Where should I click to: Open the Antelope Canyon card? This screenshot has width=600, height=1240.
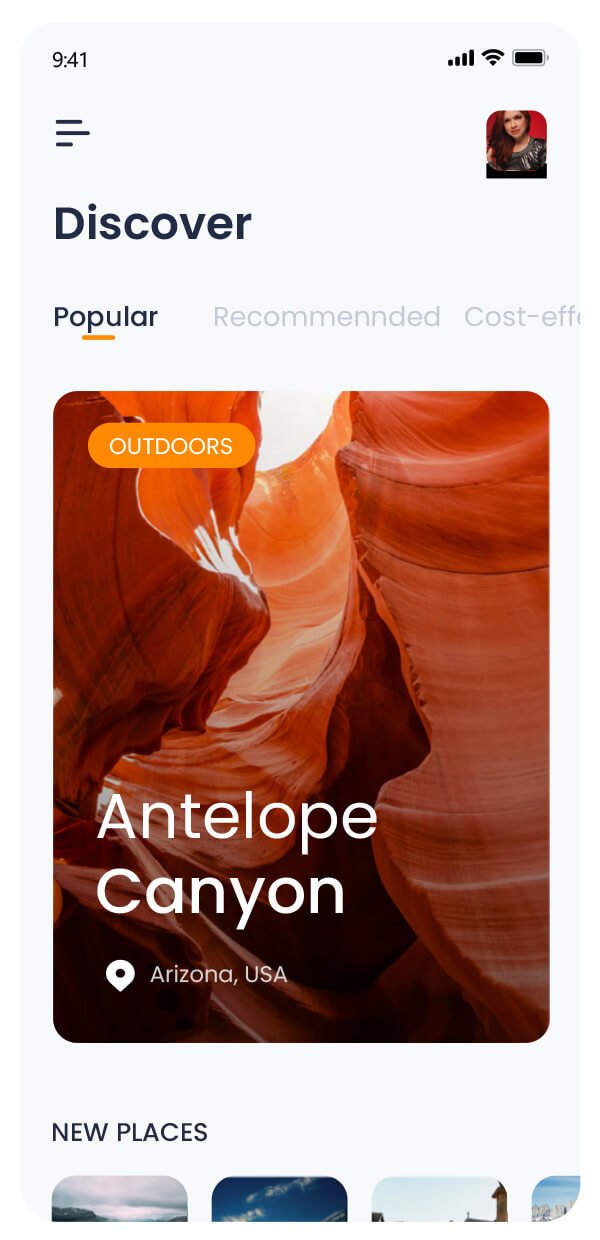click(x=300, y=715)
